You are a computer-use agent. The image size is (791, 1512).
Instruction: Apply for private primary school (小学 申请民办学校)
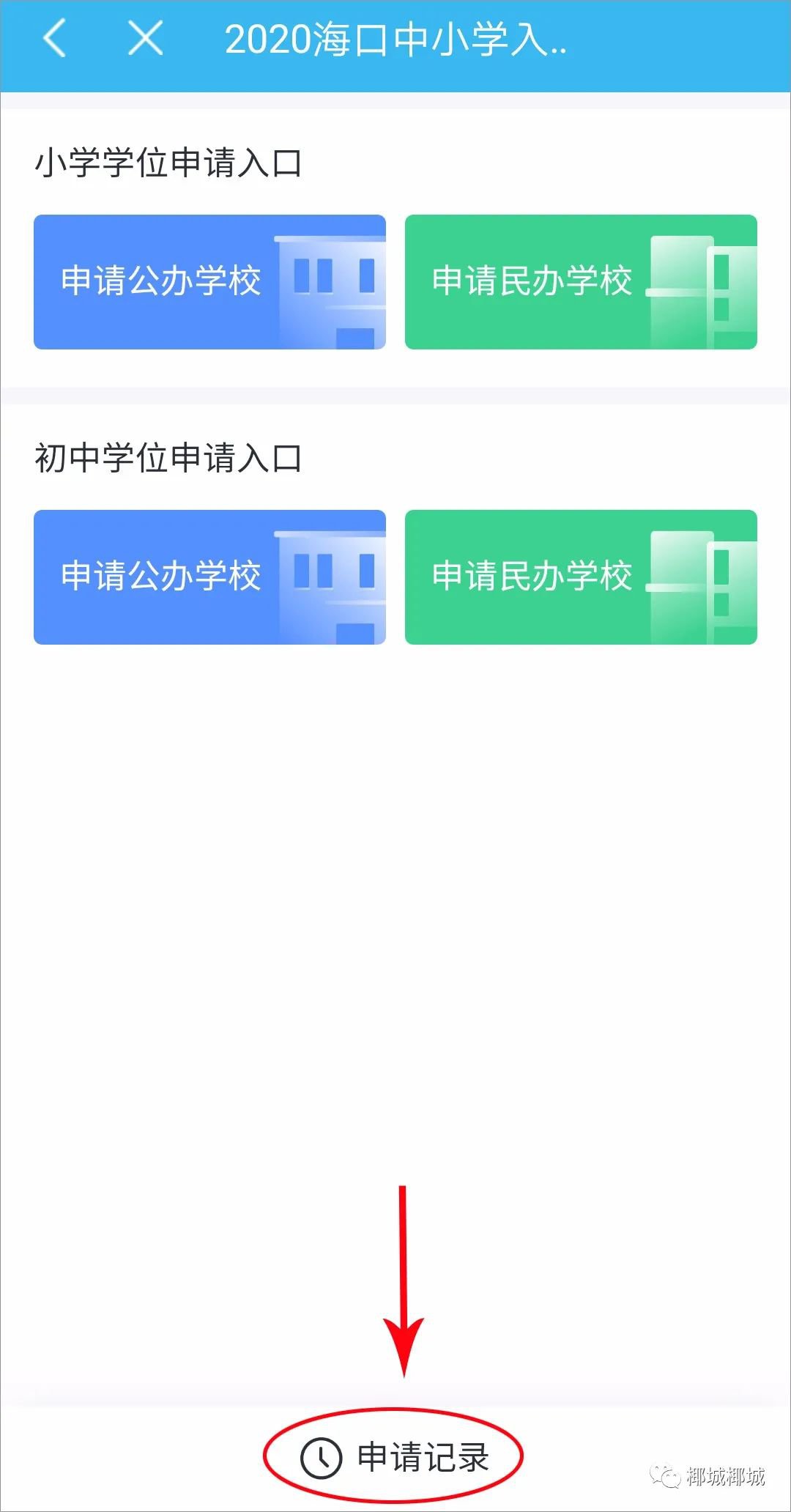point(581,282)
